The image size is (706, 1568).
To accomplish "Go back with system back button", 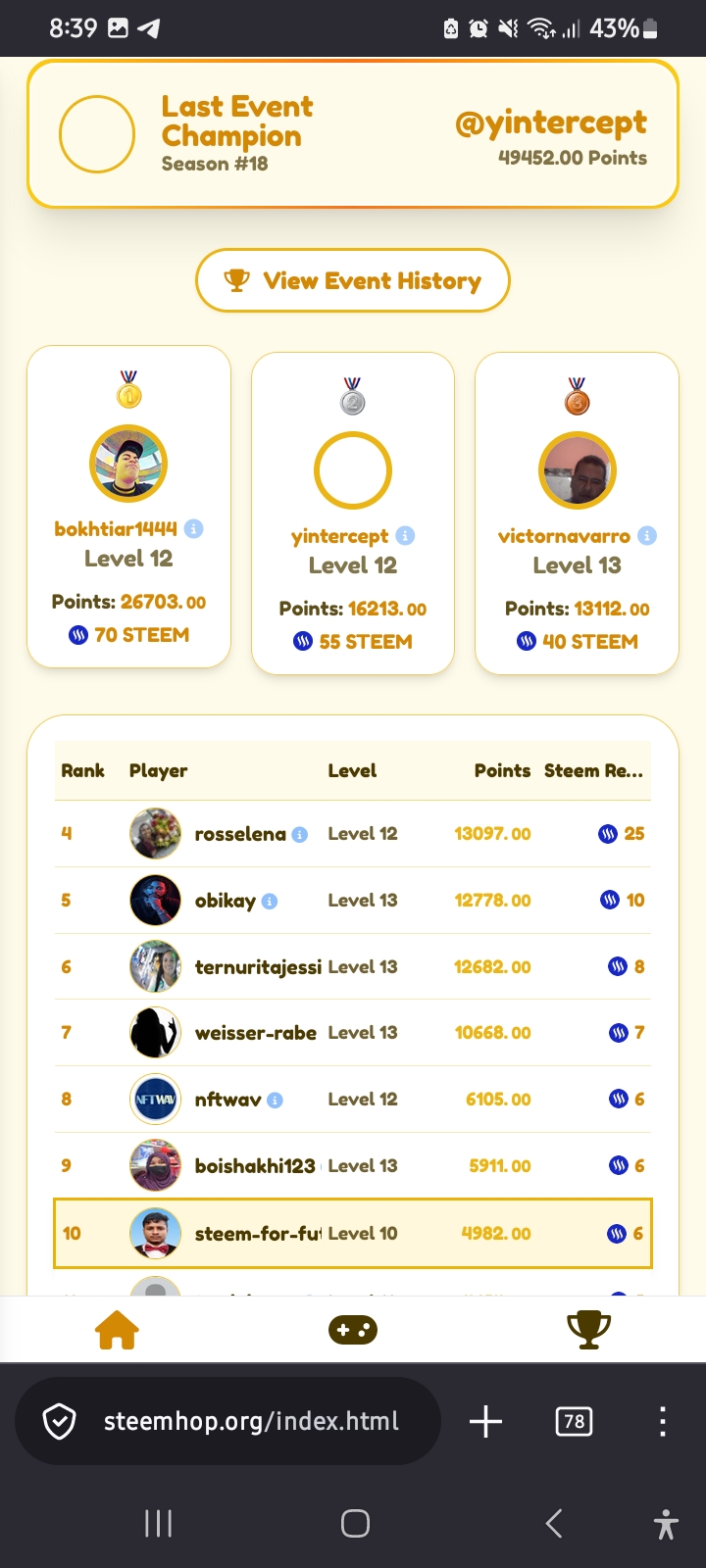I will 554,1523.
